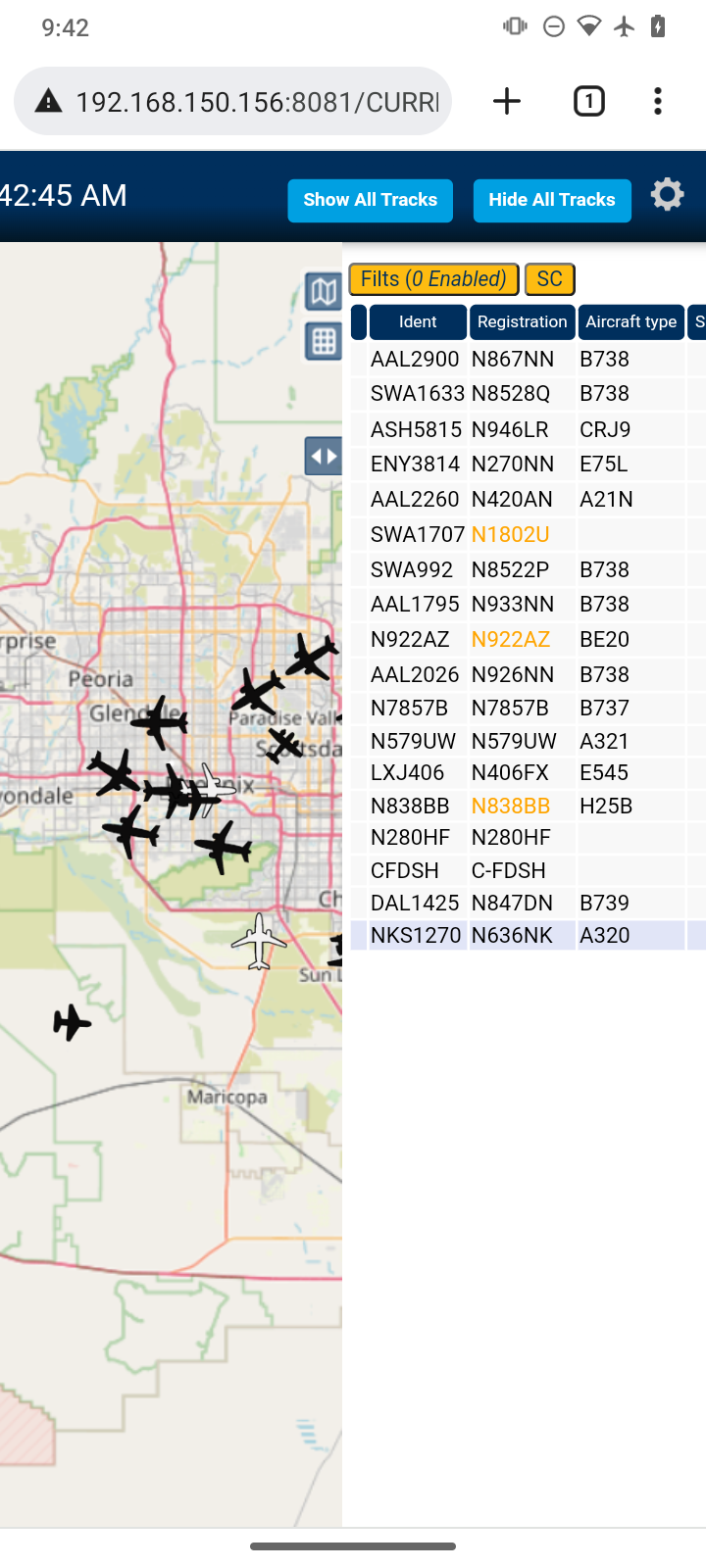Open browser overflow menu
This screenshot has height=1568, width=706.
point(658,101)
